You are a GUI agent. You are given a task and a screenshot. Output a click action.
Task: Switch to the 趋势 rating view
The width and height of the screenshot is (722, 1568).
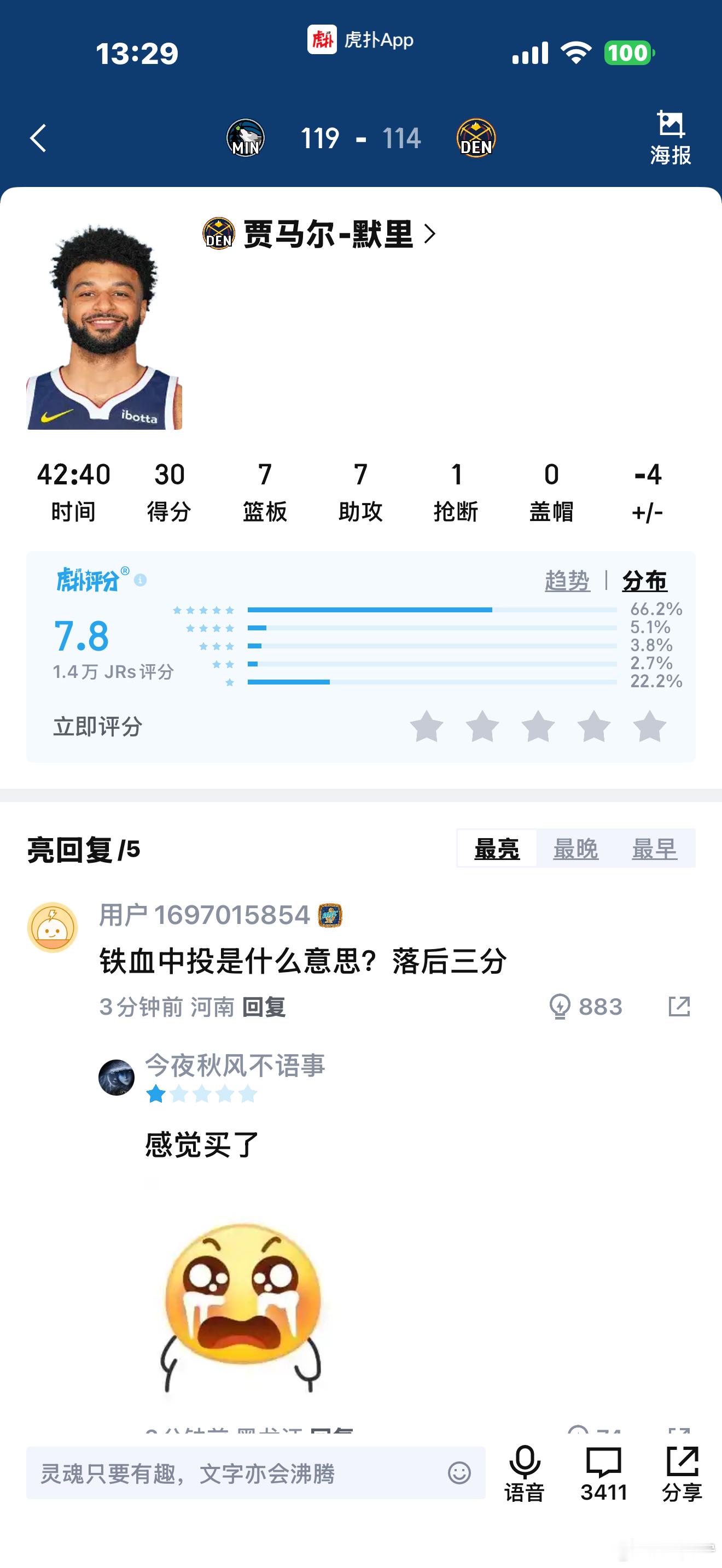pos(567,580)
